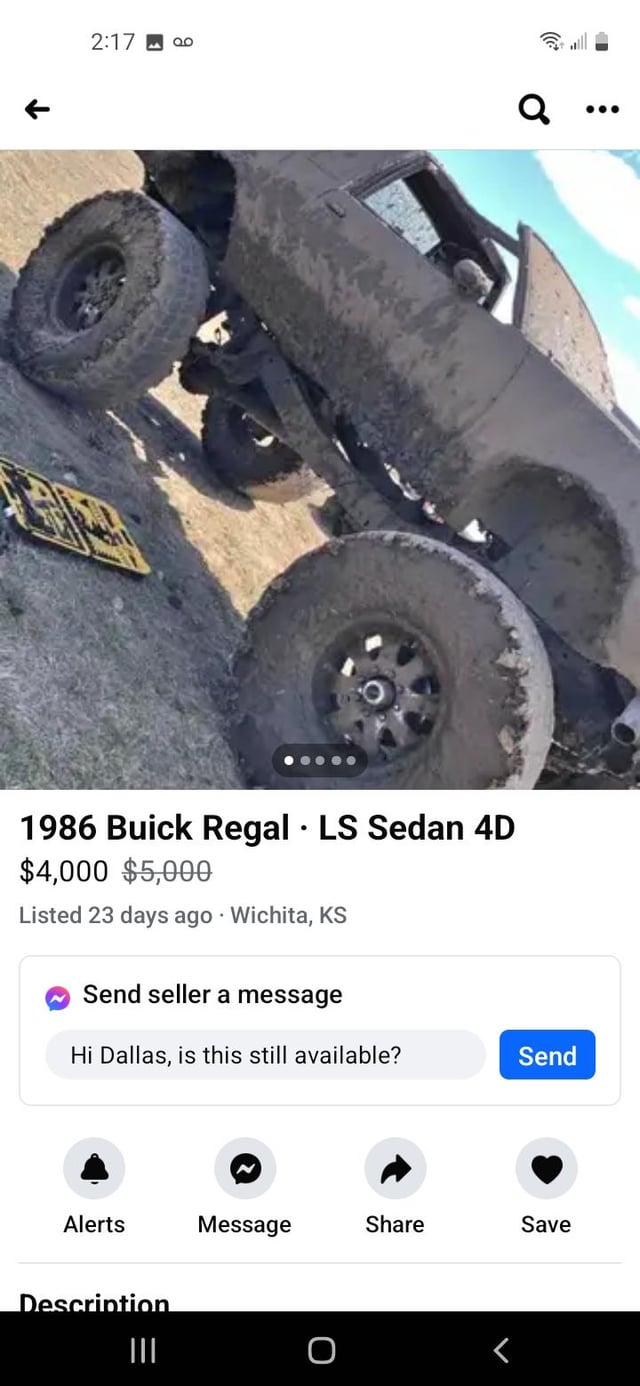The width and height of the screenshot is (640, 1386).
Task: Open the search magnifier icon
Action: tap(534, 110)
